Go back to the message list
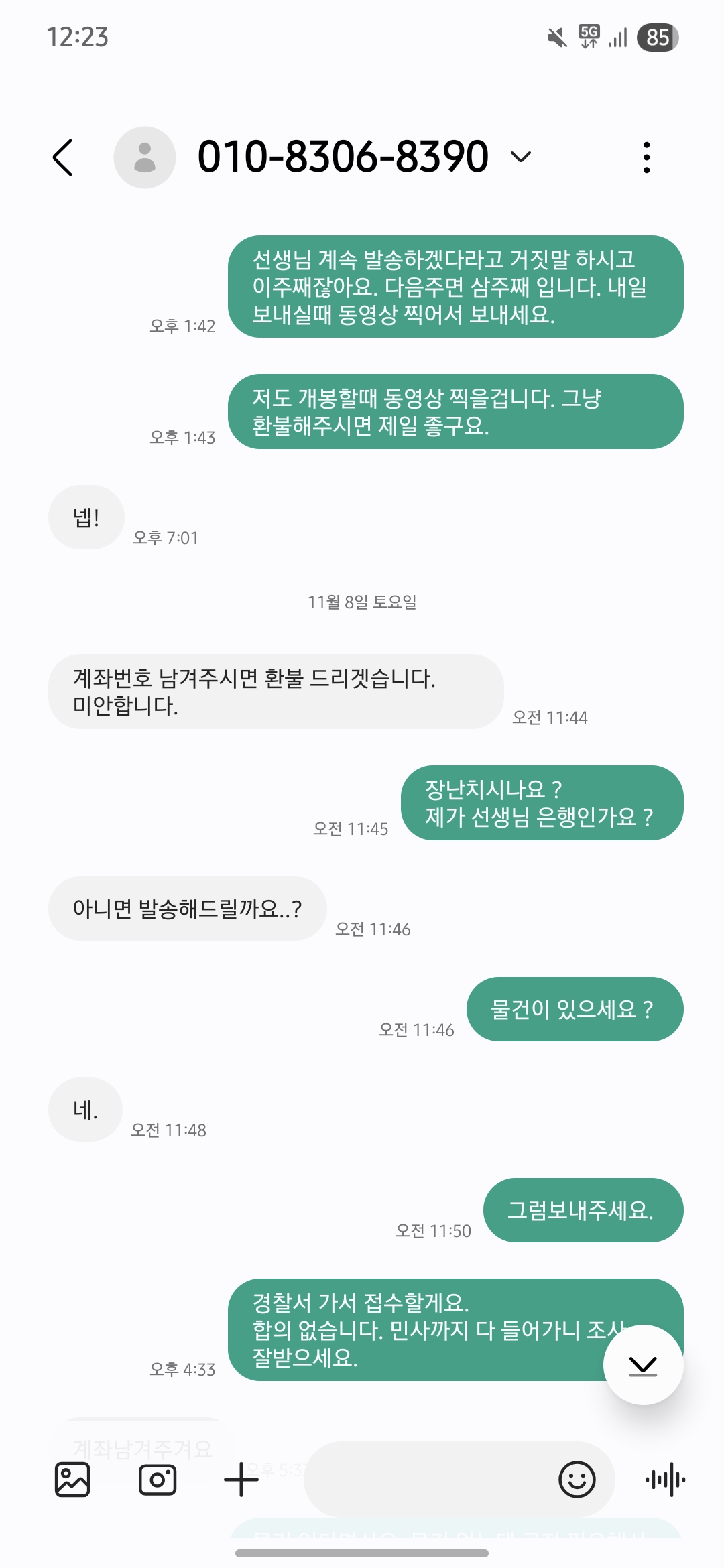724x1568 pixels. coord(63,157)
